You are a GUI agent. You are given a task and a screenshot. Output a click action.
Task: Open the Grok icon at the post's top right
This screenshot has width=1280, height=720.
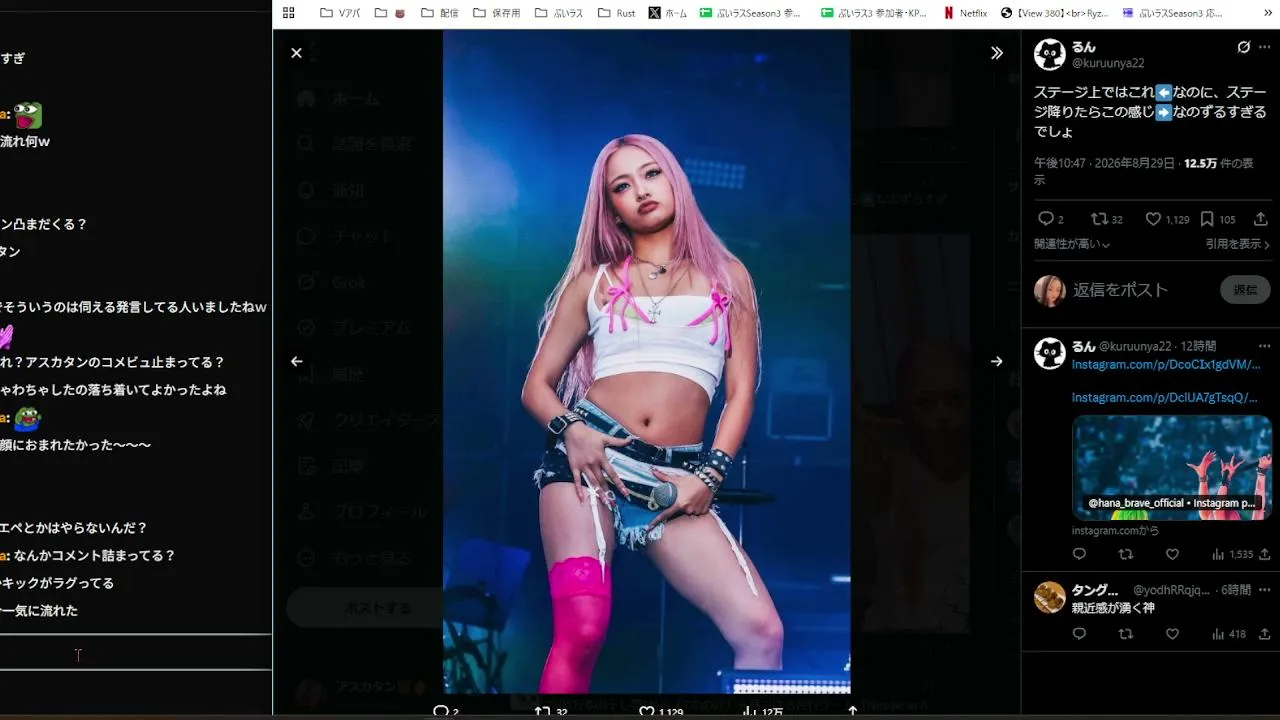1244,47
